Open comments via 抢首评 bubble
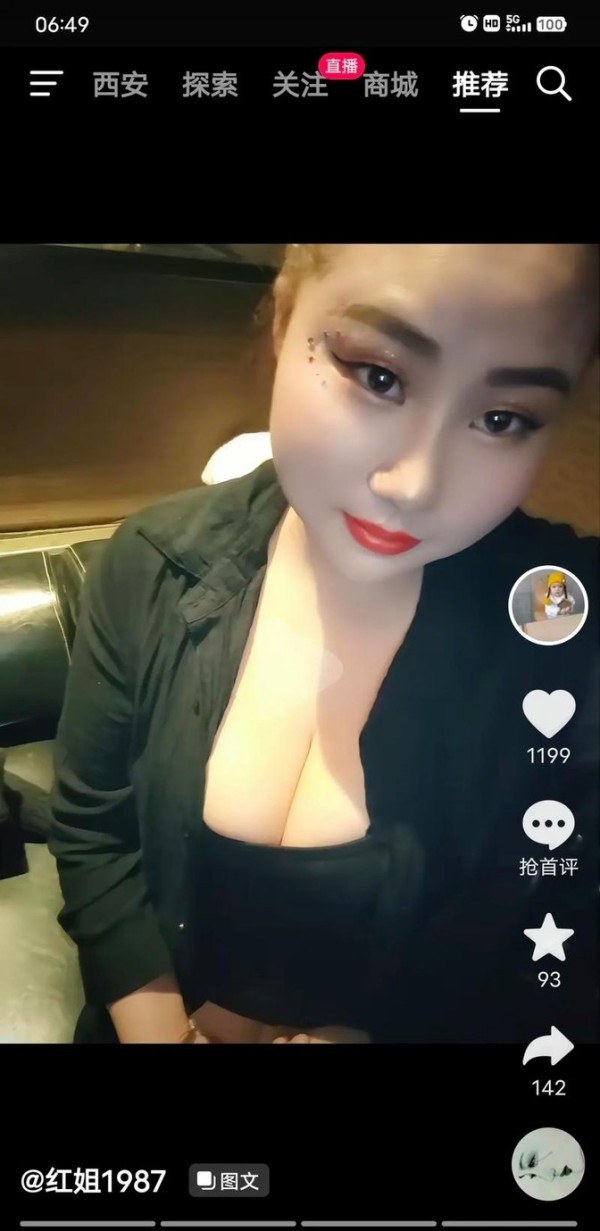600x1231 pixels. [549, 826]
